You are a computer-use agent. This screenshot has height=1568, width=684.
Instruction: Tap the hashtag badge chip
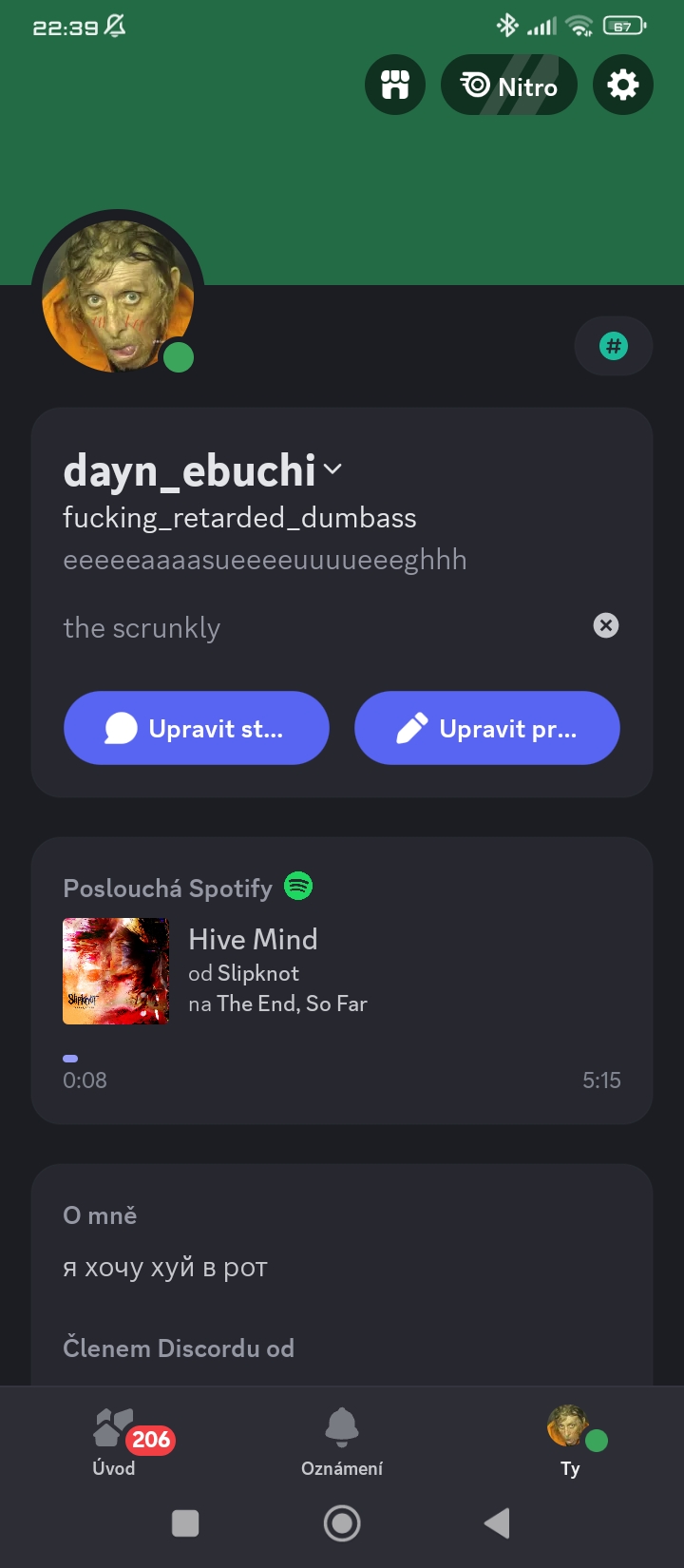pos(614,346)
